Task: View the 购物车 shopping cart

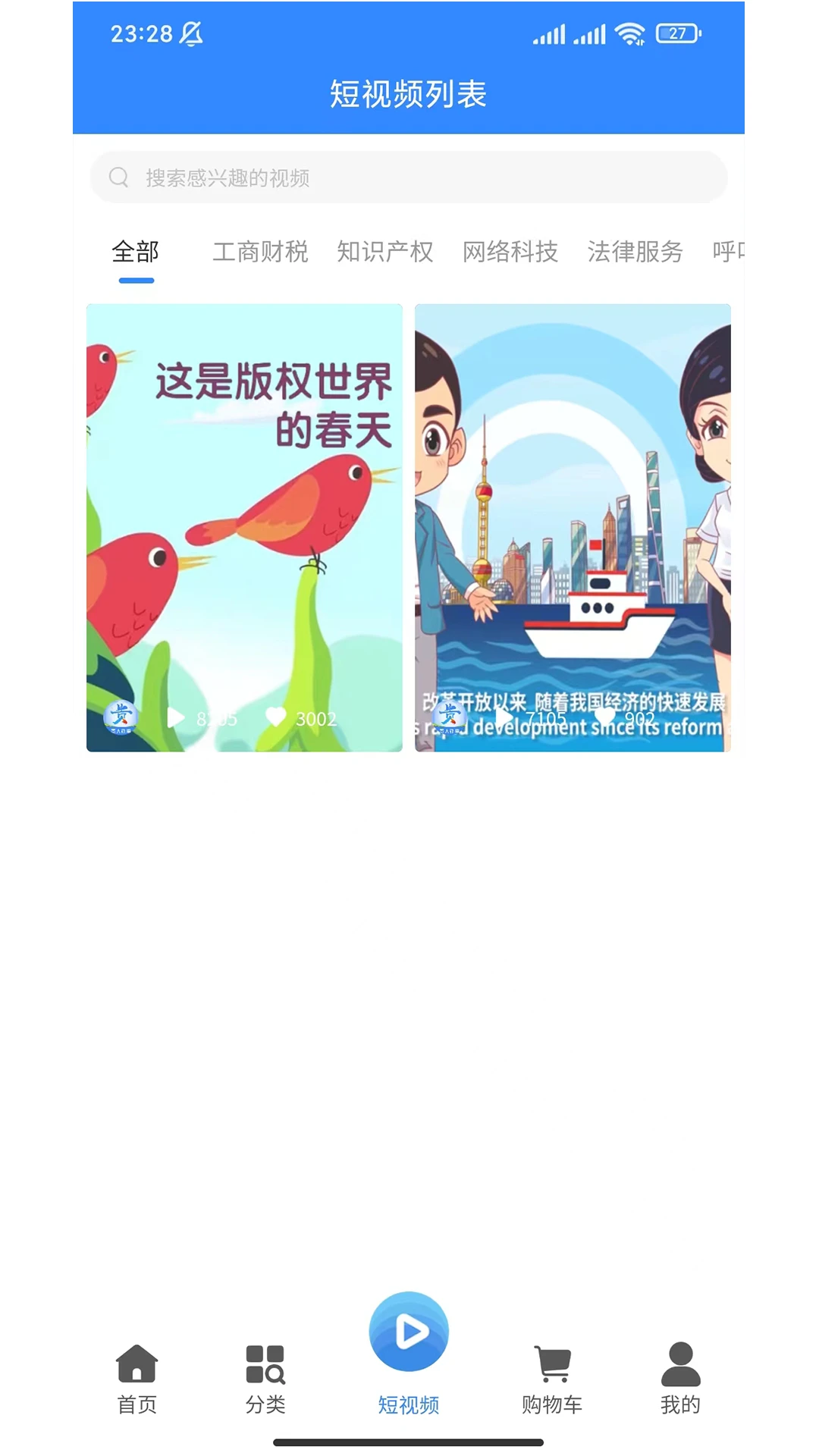Action: coord(552,1378)
